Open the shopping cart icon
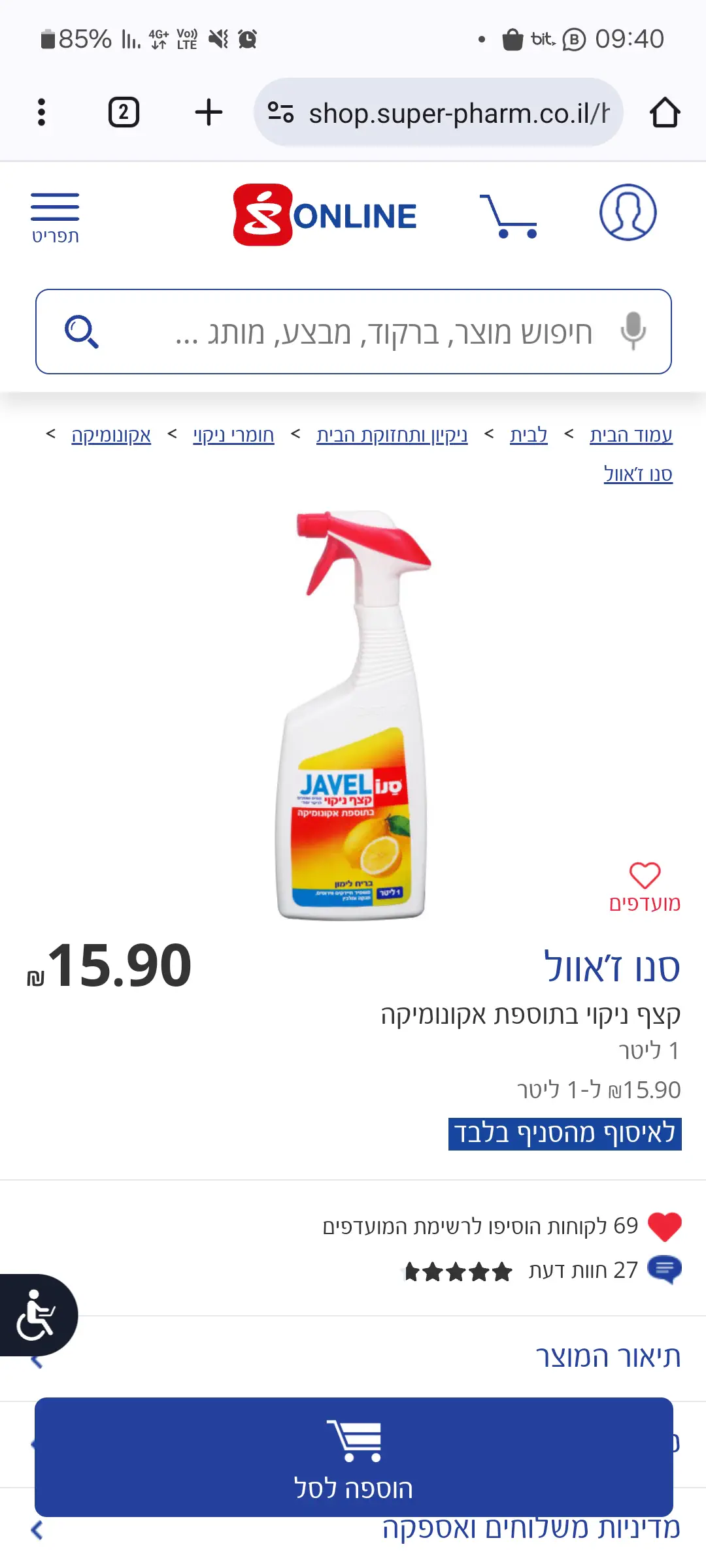 pos(509,216)
